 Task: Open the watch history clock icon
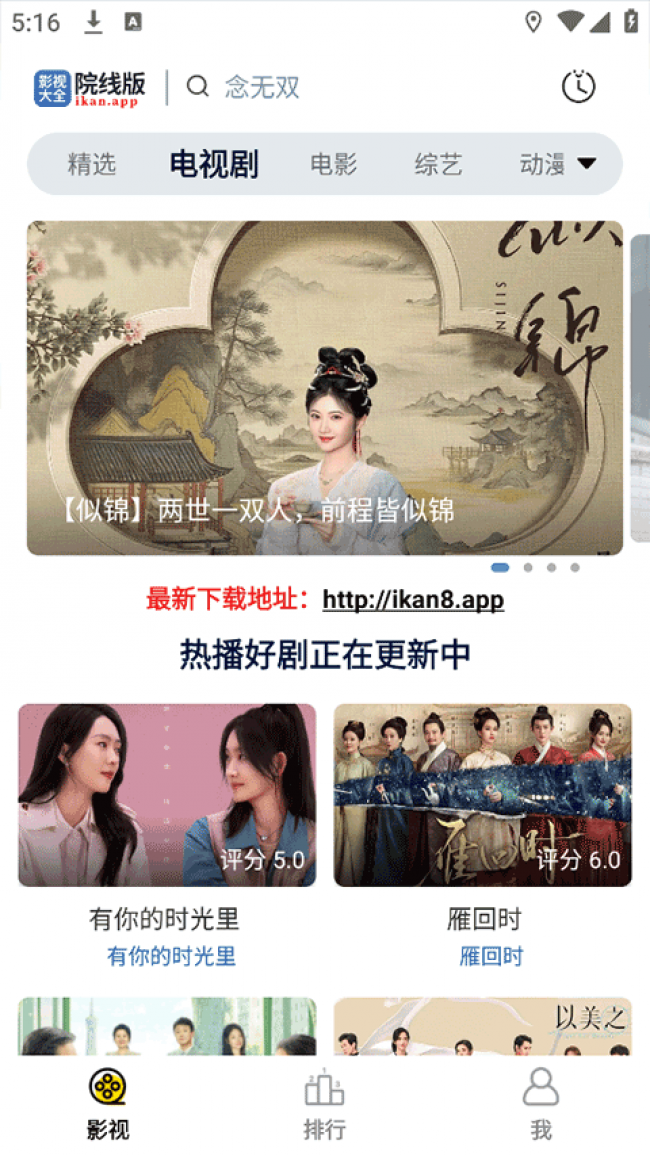[x=578, y=87]
